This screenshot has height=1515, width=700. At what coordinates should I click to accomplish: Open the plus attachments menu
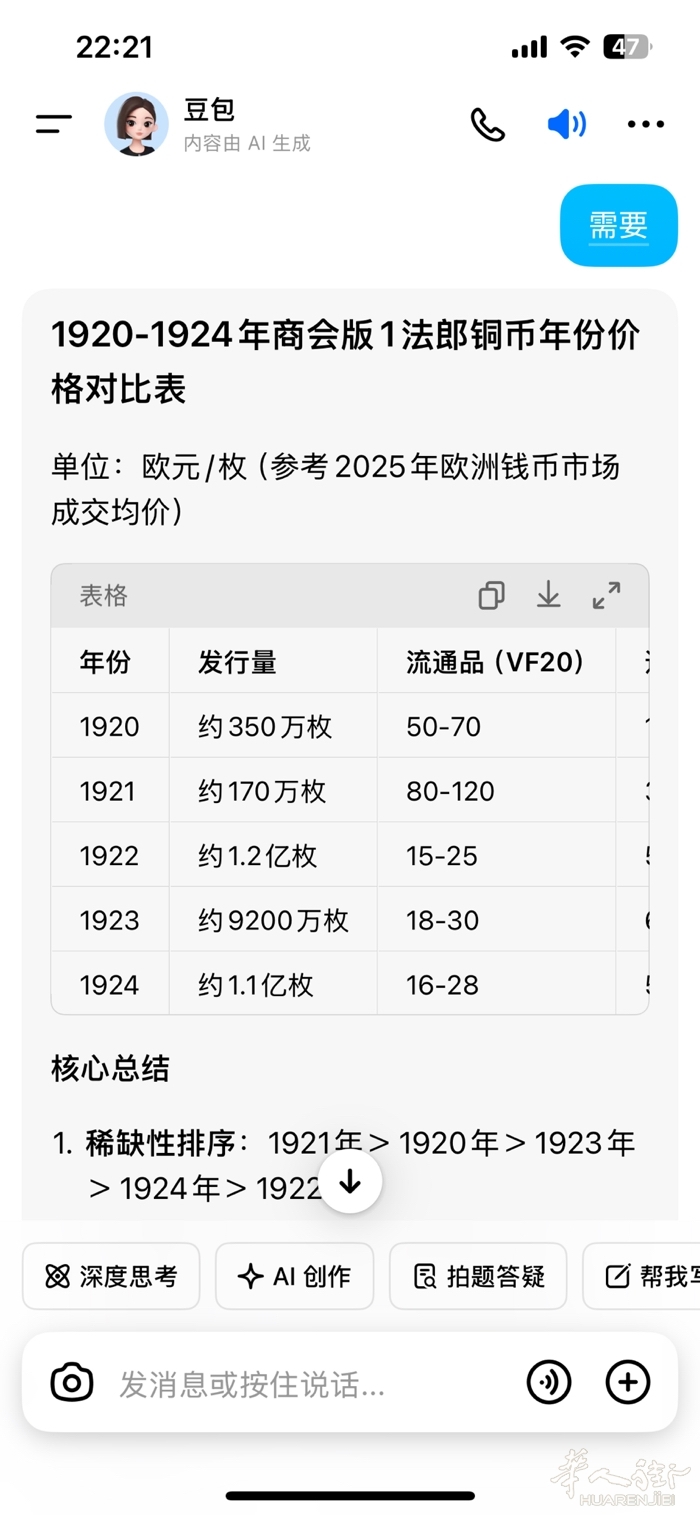click(628, 1383)
